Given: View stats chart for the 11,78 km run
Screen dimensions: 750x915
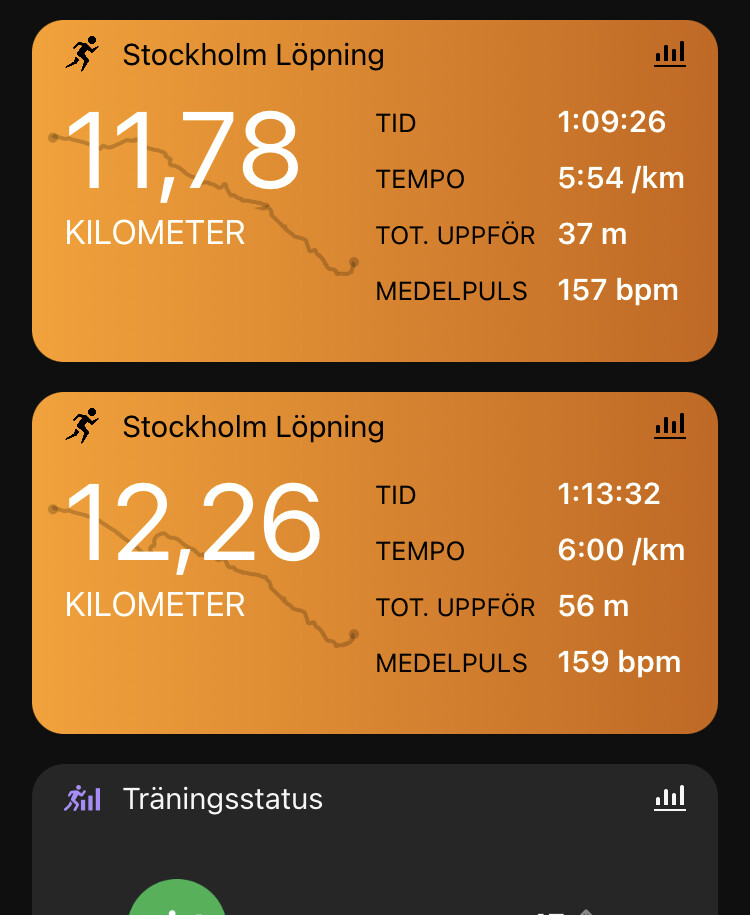Looking at the screenshot, I should tap(670, 54).
